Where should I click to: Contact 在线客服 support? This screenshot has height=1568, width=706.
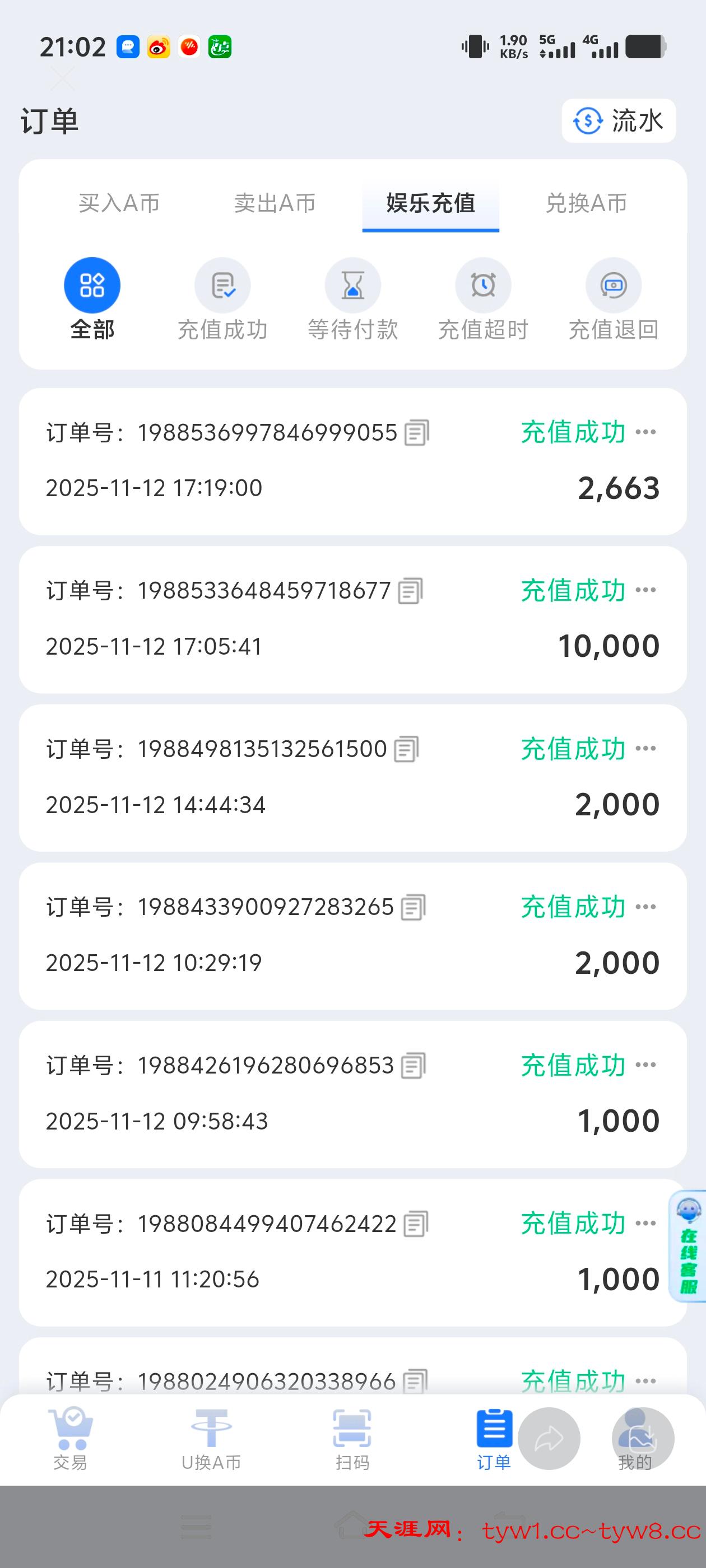tap(688, 1247)
